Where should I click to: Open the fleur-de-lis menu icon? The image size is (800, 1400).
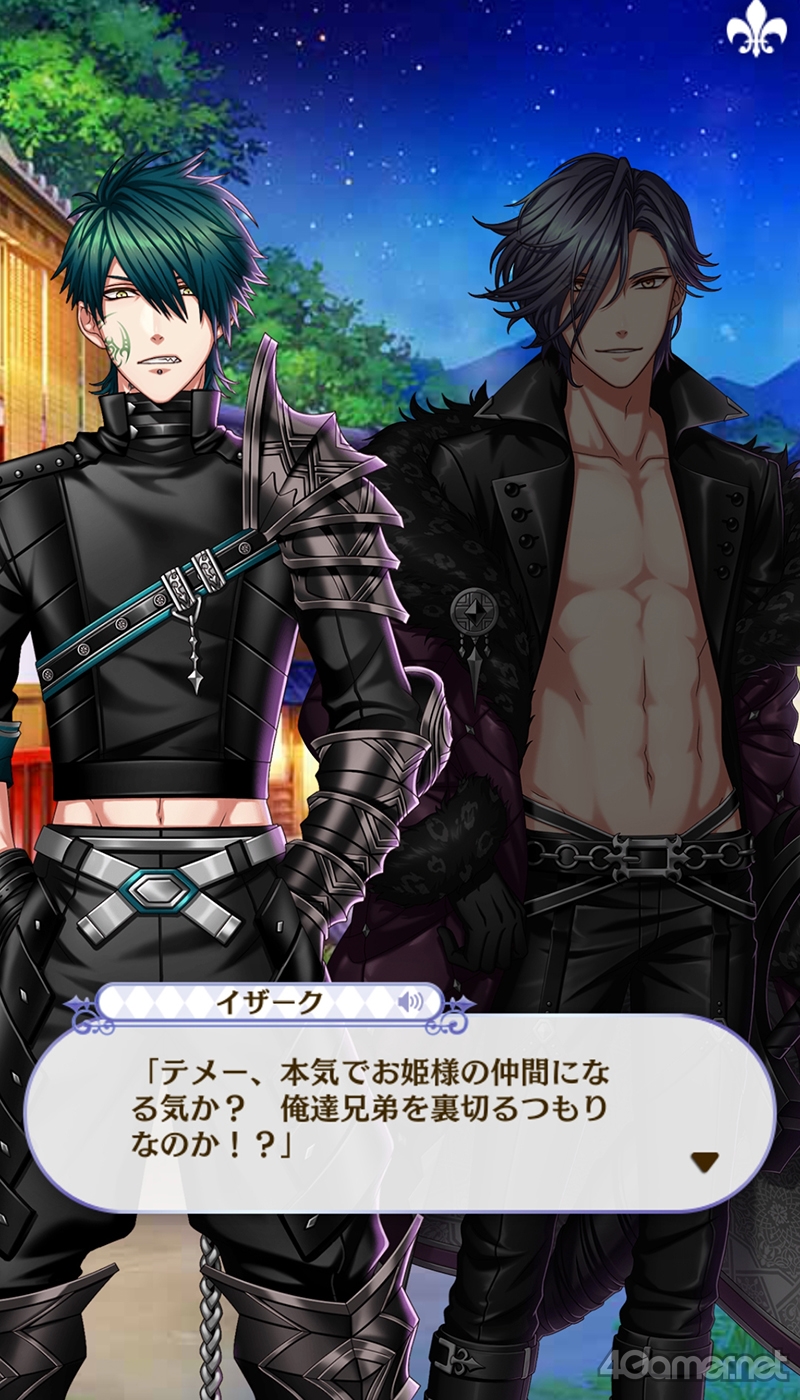coord(755,31)
